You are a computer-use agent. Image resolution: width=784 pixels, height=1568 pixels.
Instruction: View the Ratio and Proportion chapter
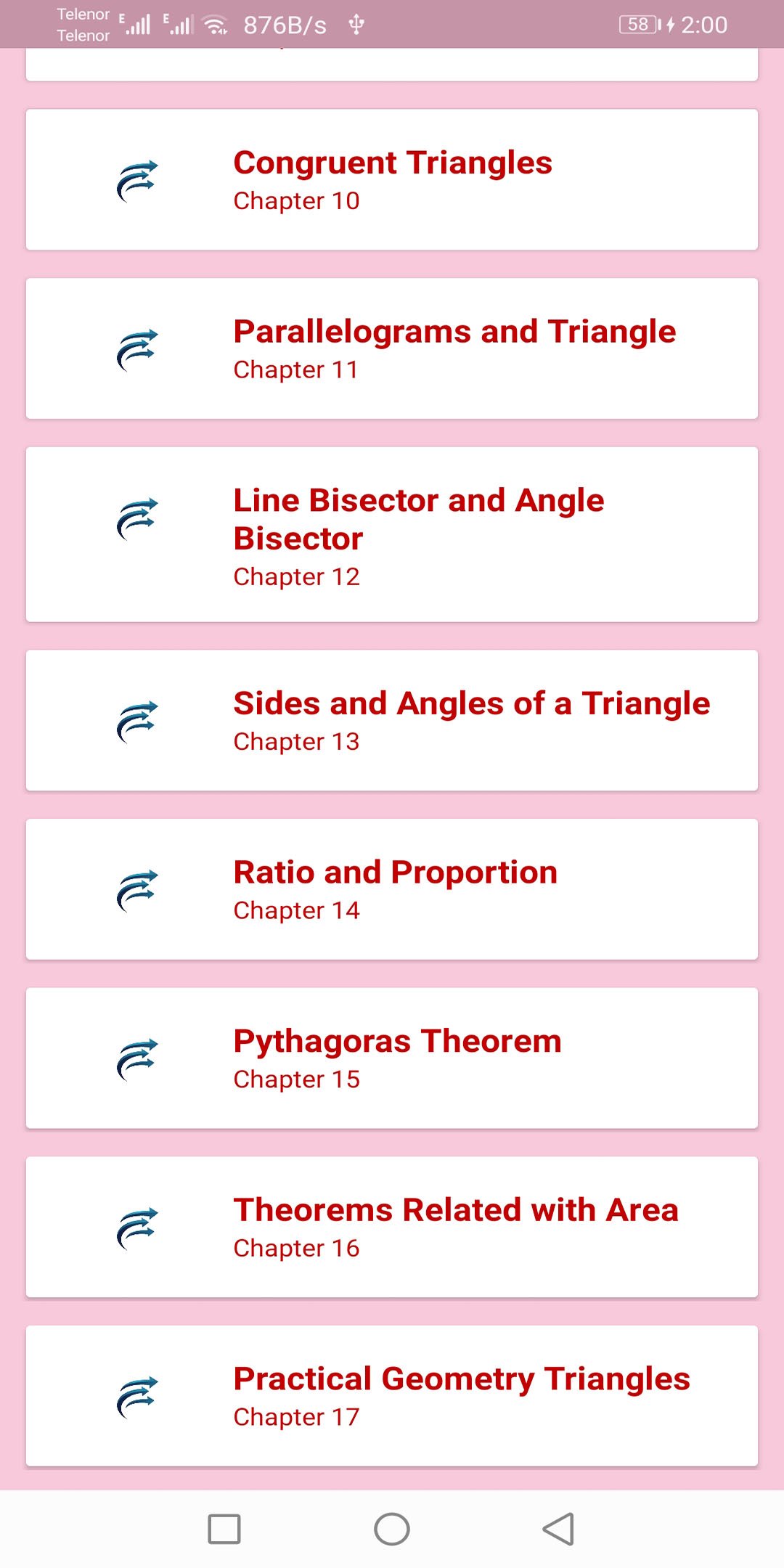point(392,889)
